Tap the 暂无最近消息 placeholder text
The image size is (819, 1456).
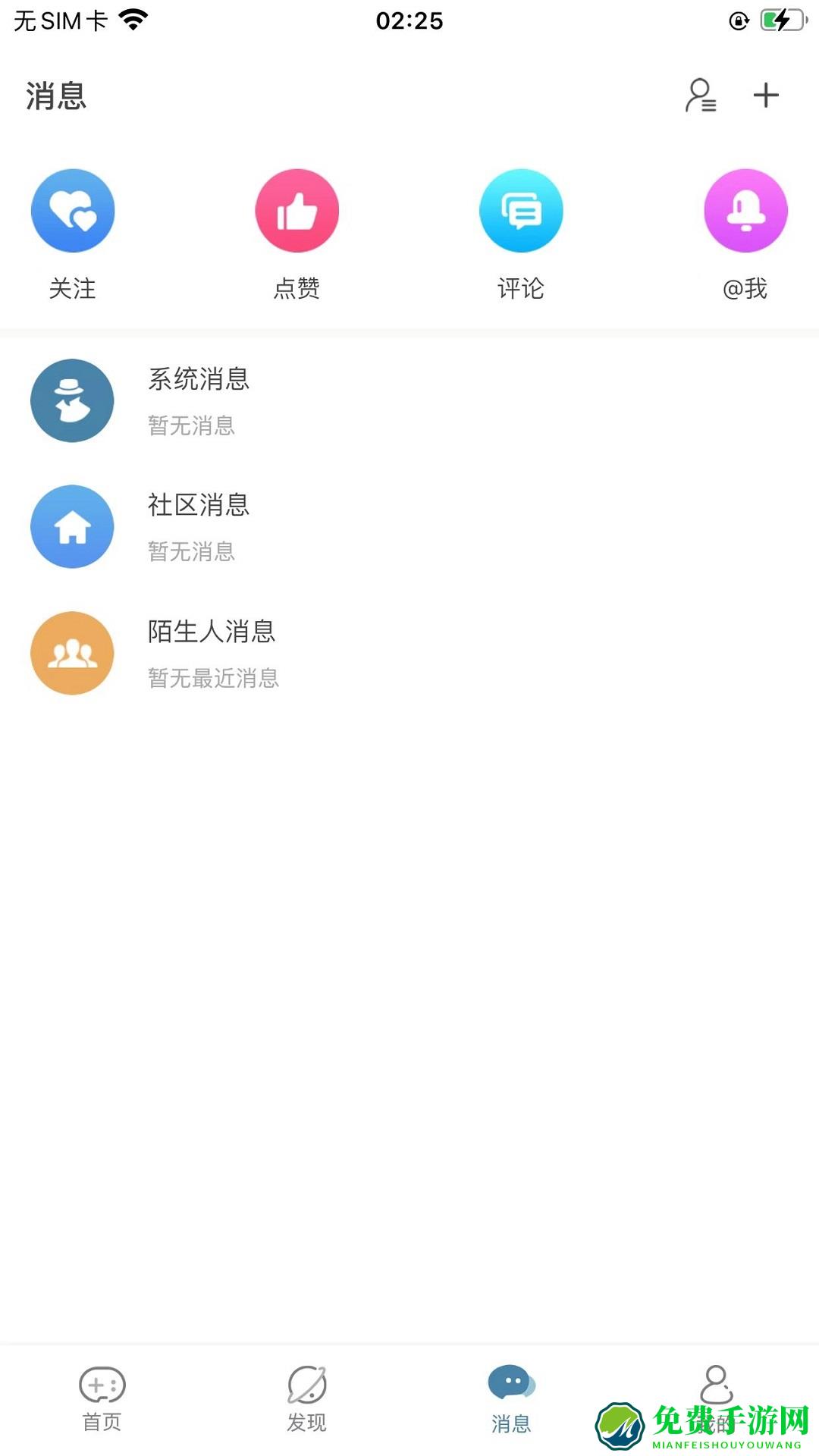(x=214, y=679)
